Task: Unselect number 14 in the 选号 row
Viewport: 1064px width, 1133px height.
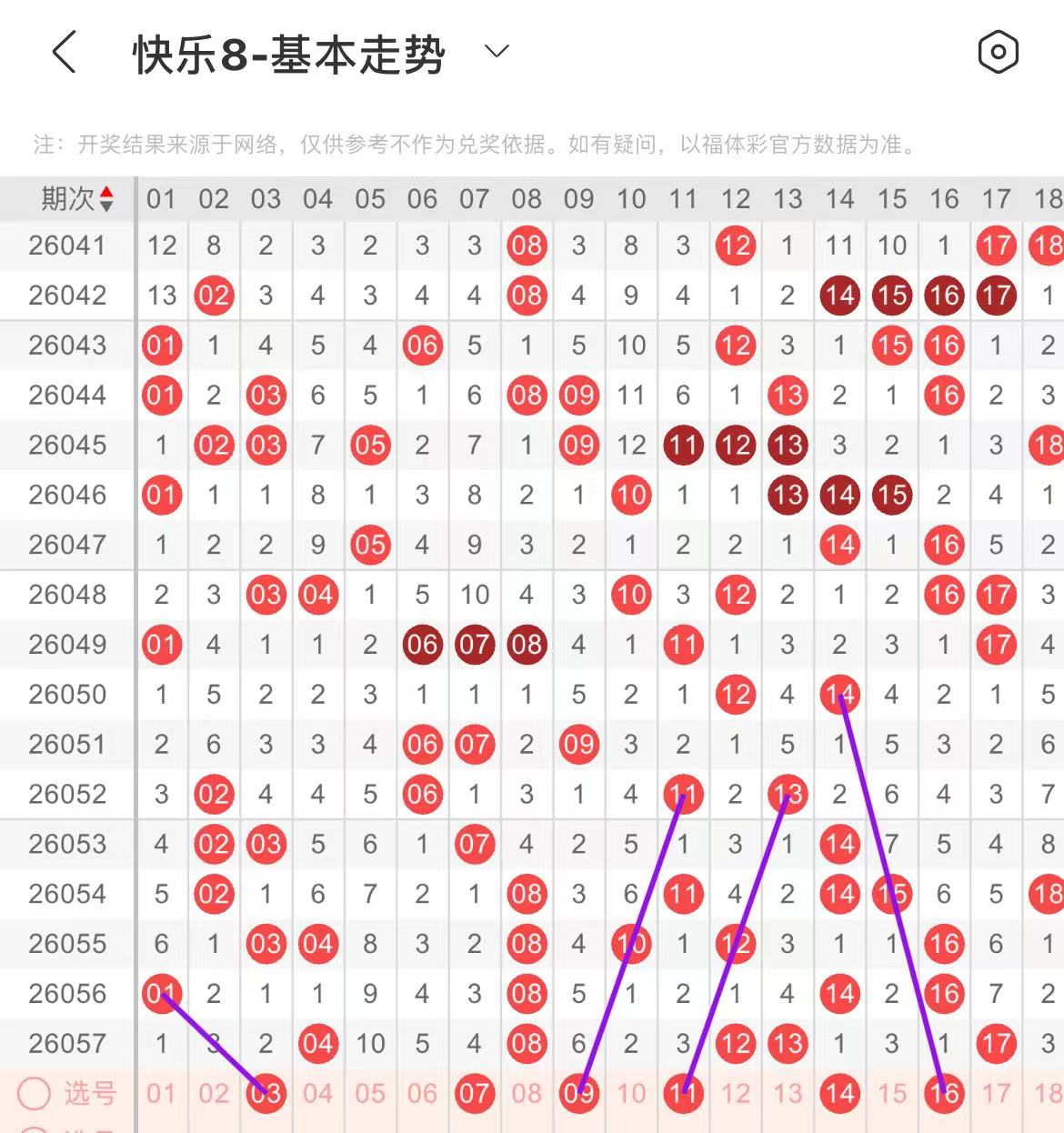Action: point(839,1093)
